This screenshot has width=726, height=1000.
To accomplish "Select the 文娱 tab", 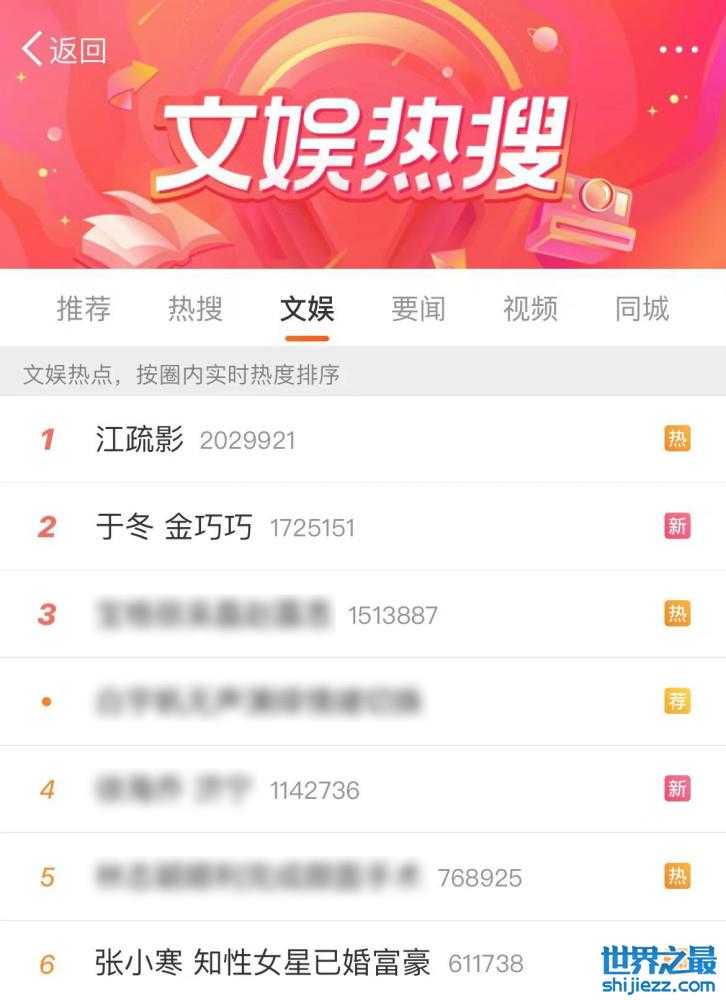I will point(307,308).
